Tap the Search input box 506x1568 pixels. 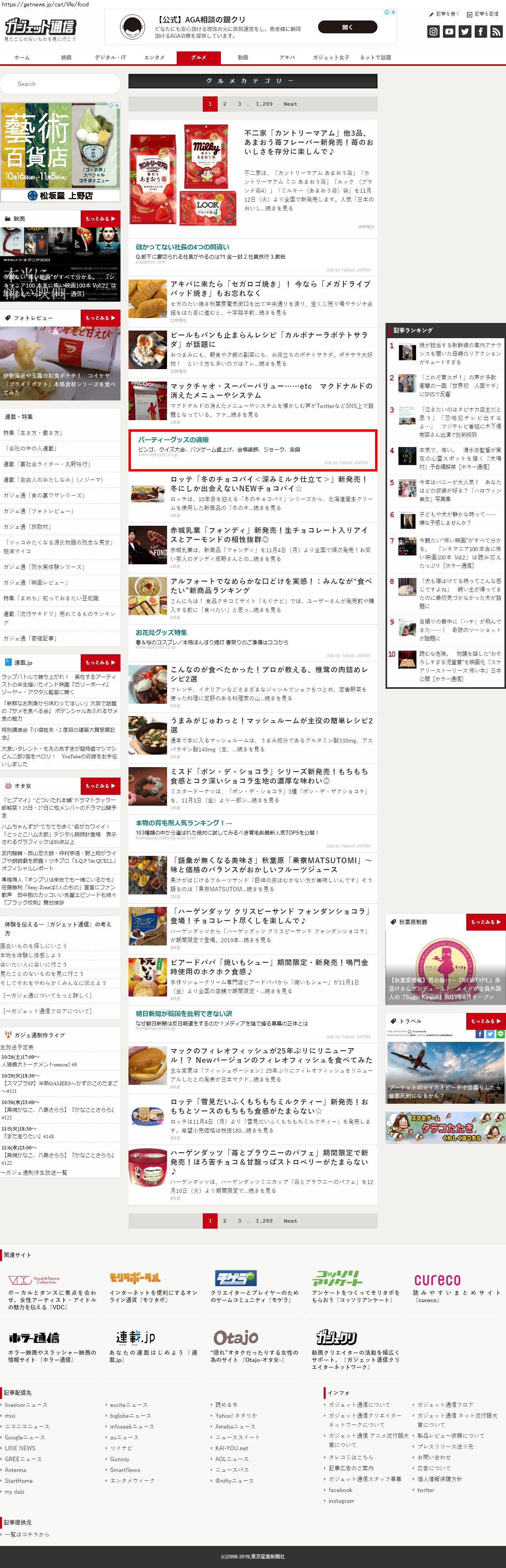[60, 84]
